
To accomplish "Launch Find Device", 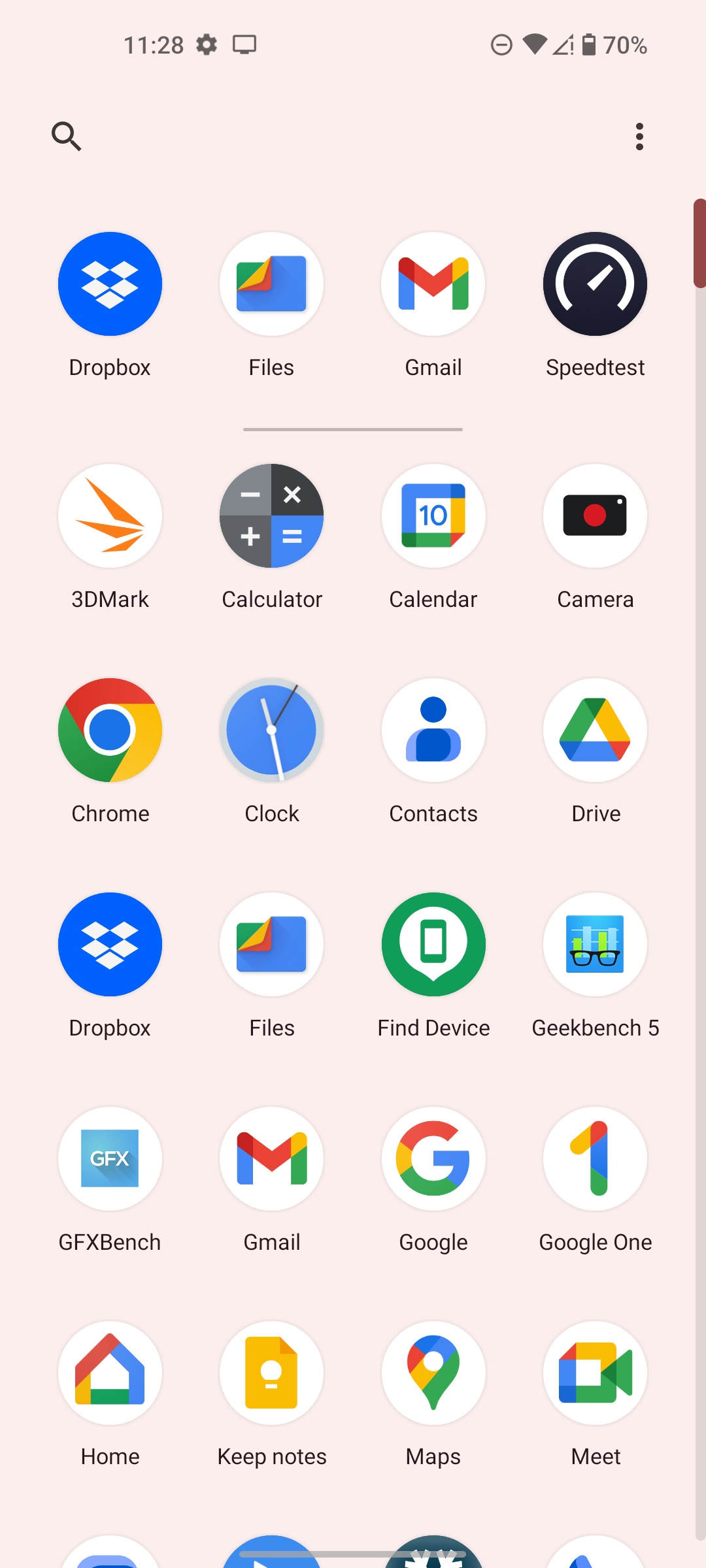I will [433, 944].
